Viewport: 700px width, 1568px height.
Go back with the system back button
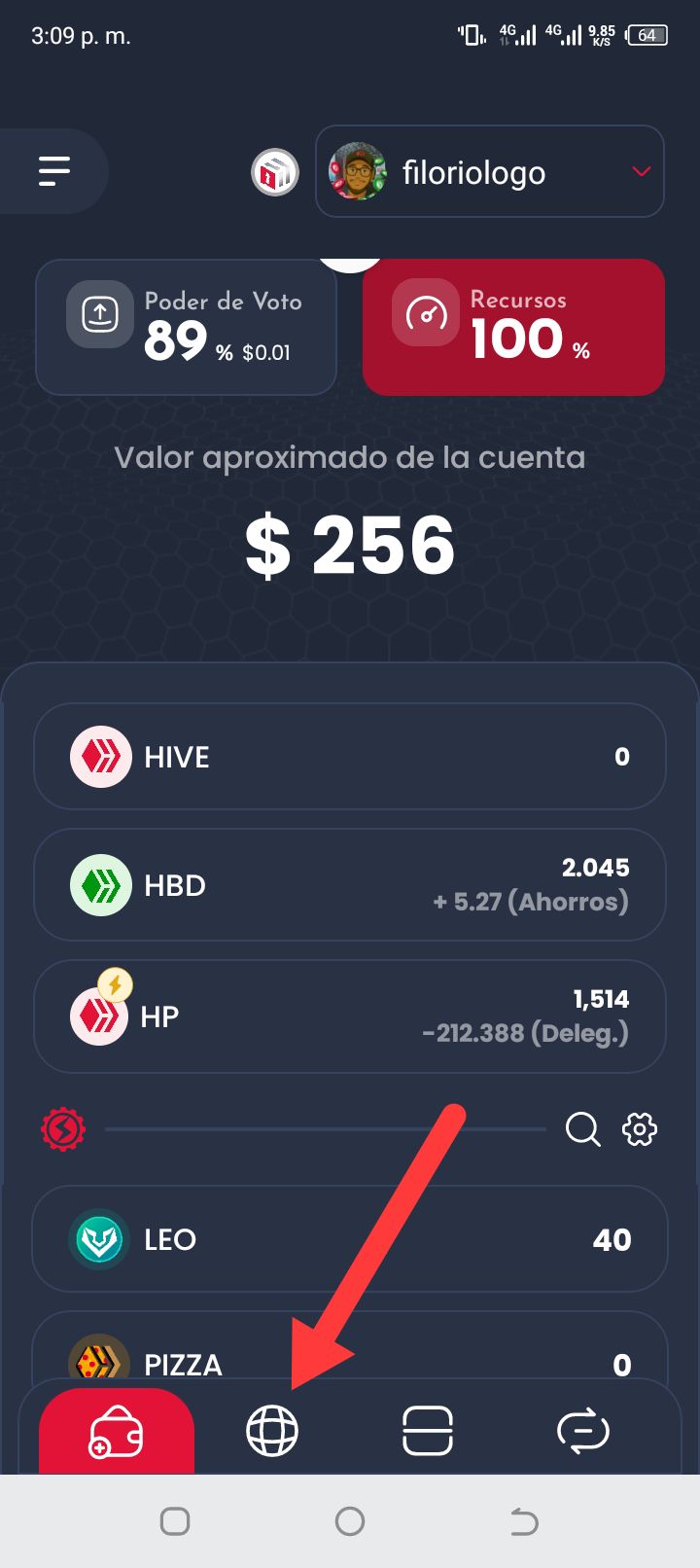[x=524, y=1521]
